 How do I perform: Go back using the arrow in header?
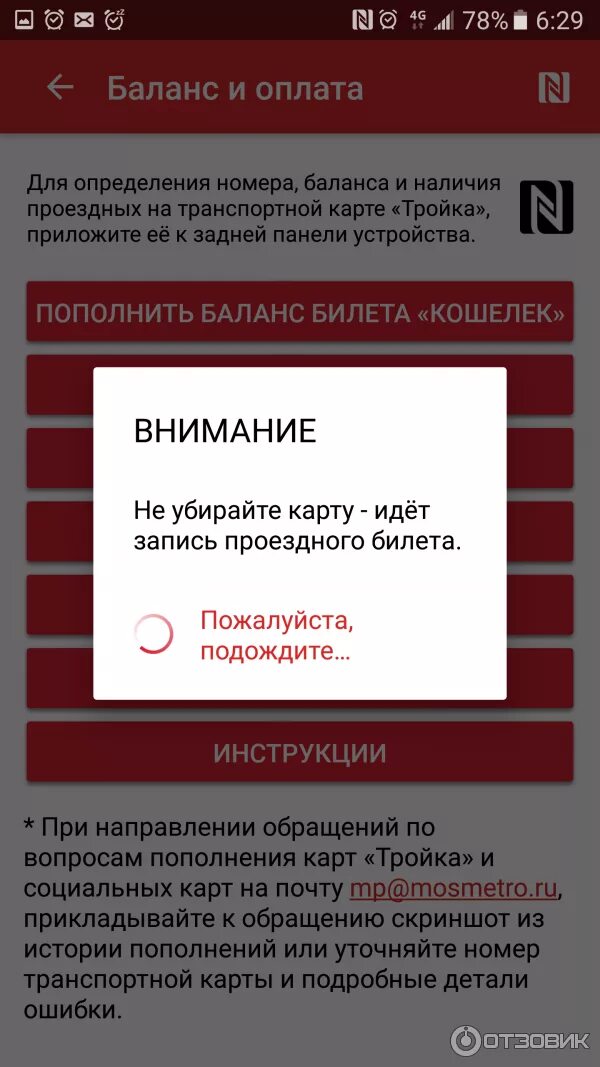pyautogui.click(x=60, y=87)
